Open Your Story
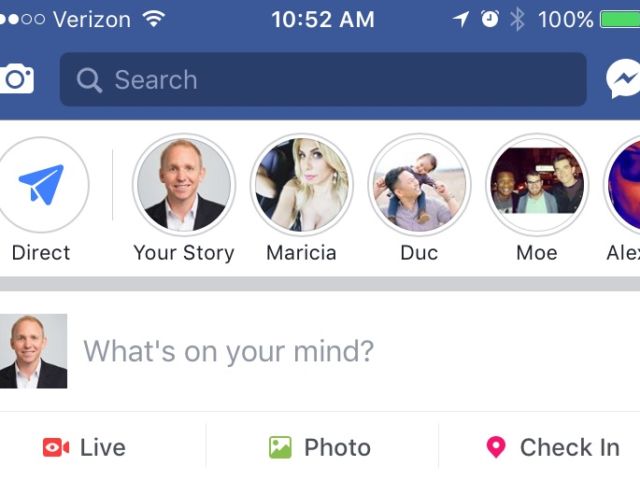 tap(184, 186)
